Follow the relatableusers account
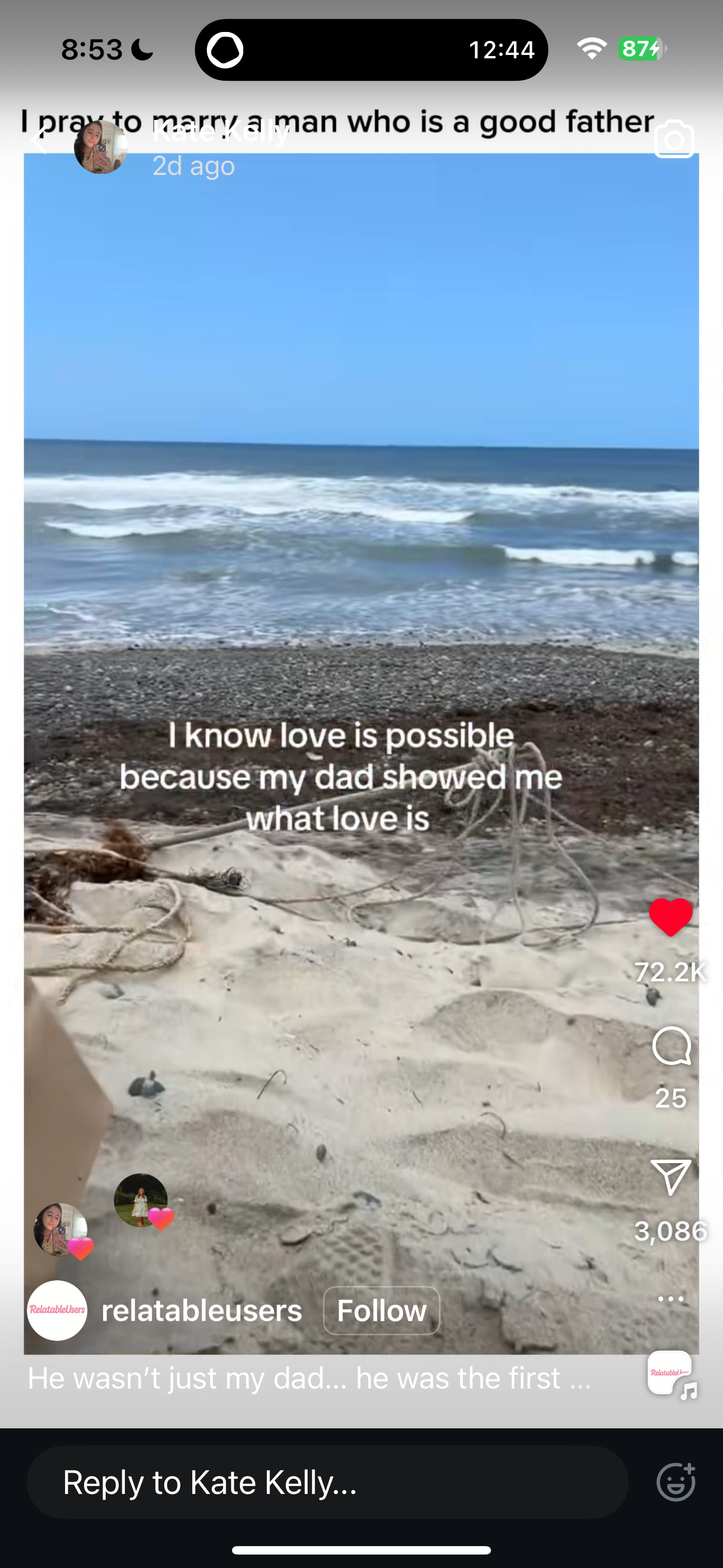The width and height of the screenshot is (723, 1568). point(382,1311)
